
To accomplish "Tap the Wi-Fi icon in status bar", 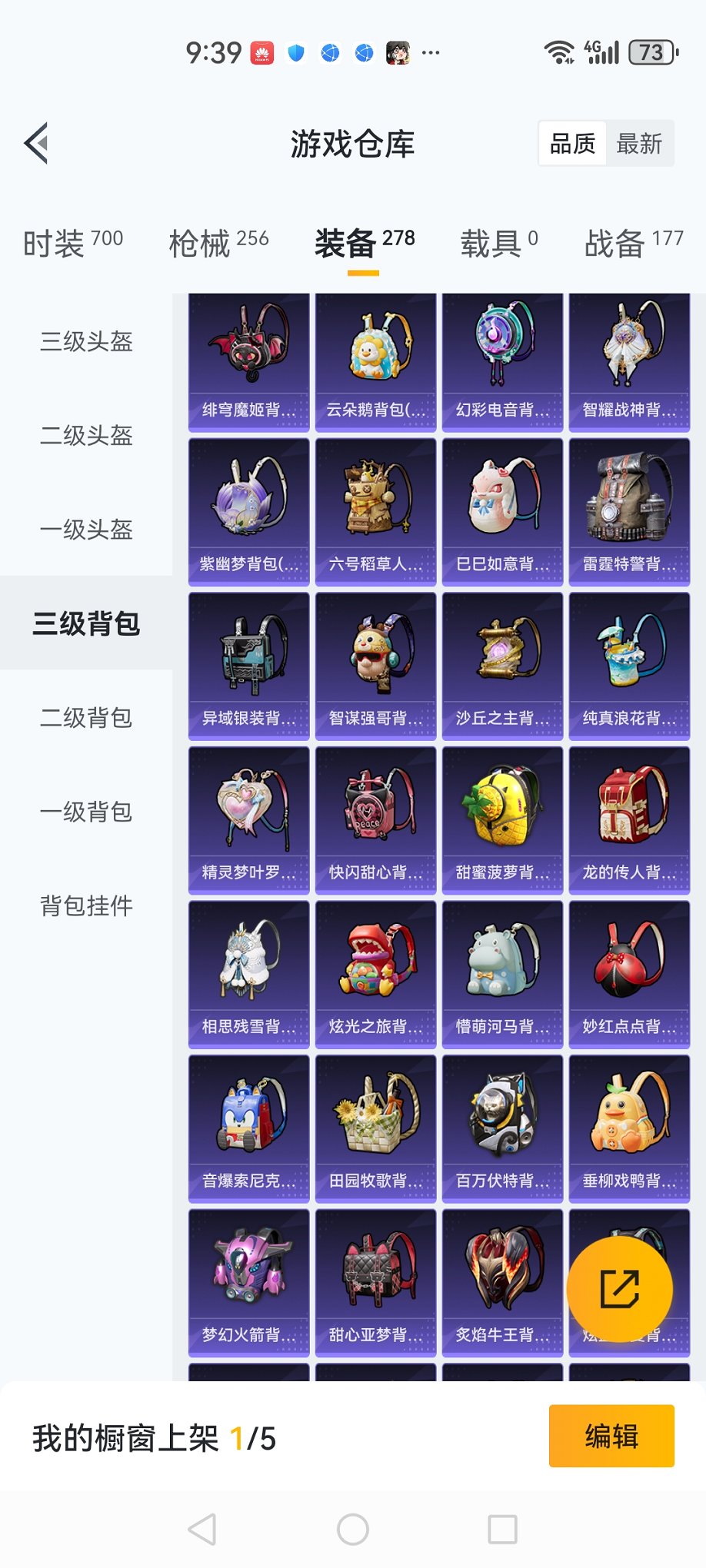I will coord(558,51).
